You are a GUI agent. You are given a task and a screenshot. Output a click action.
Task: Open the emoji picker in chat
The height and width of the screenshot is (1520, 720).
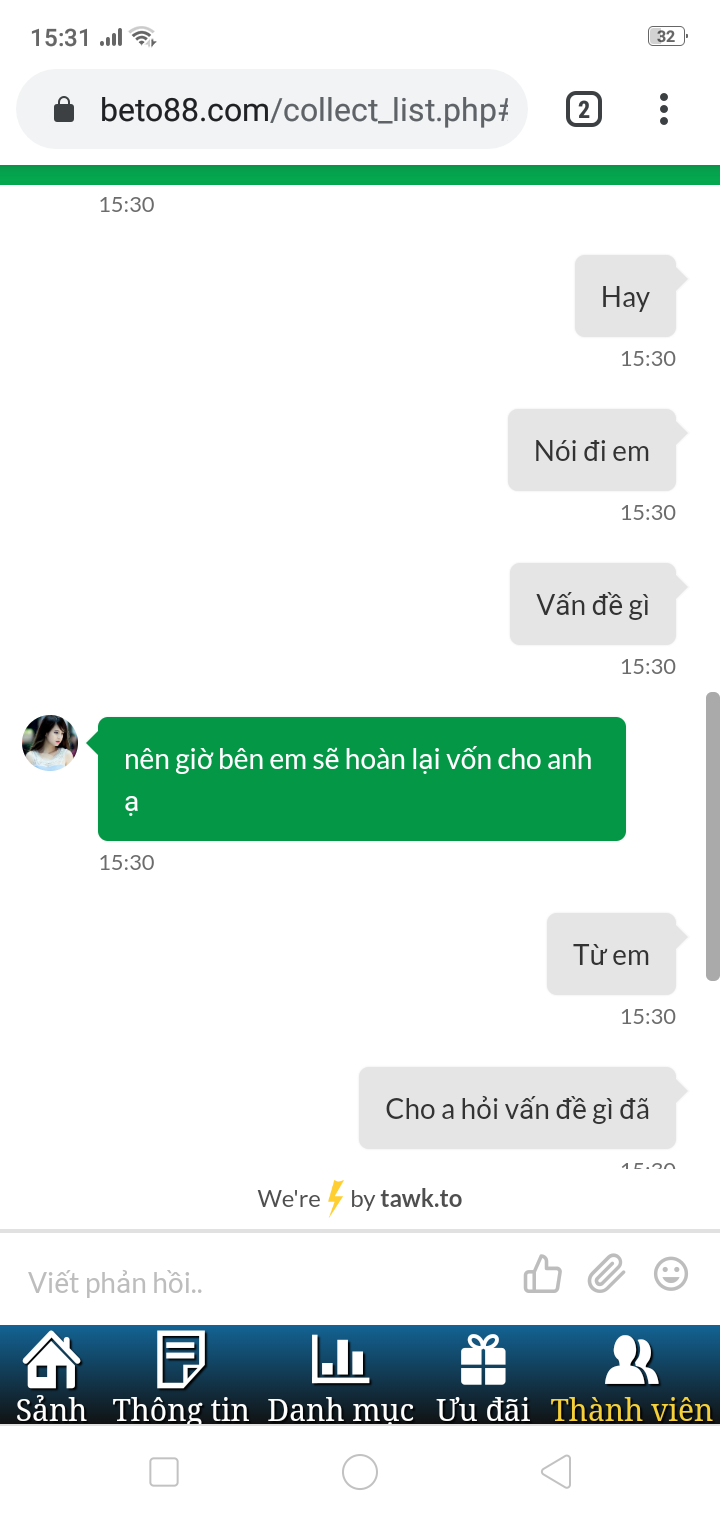671,1275
